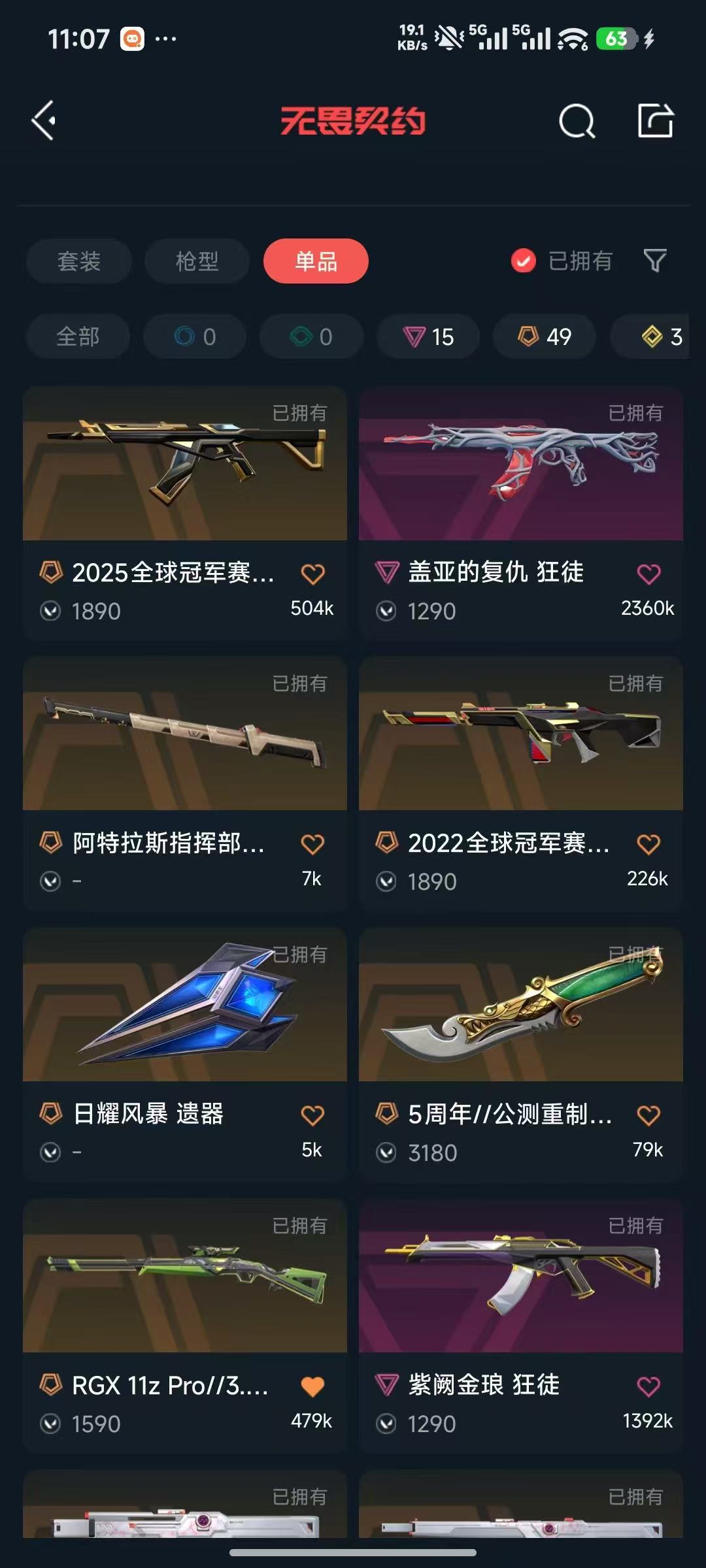
Task: Select the 单品 tab
Action: [x=316, y=261]
